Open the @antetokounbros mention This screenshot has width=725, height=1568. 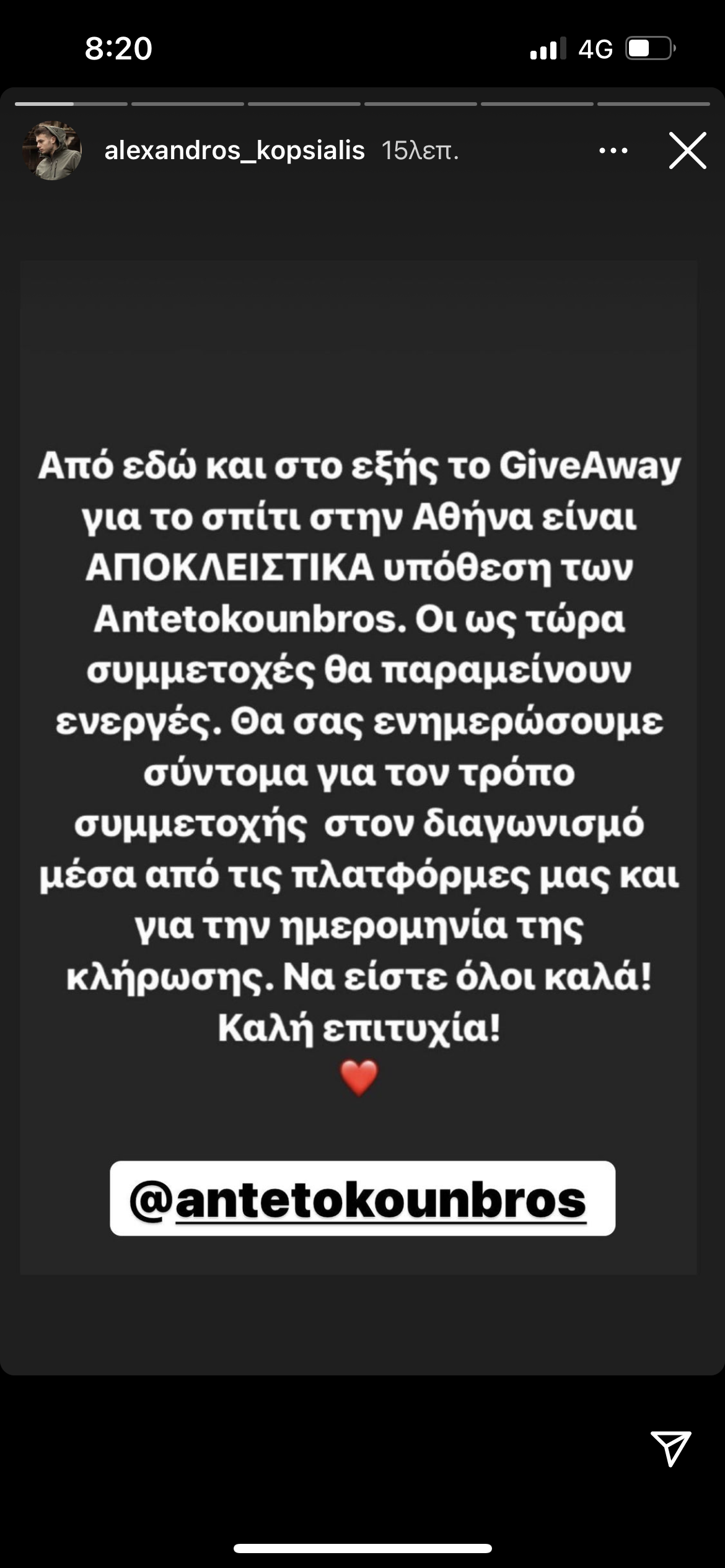[362, 1199]
